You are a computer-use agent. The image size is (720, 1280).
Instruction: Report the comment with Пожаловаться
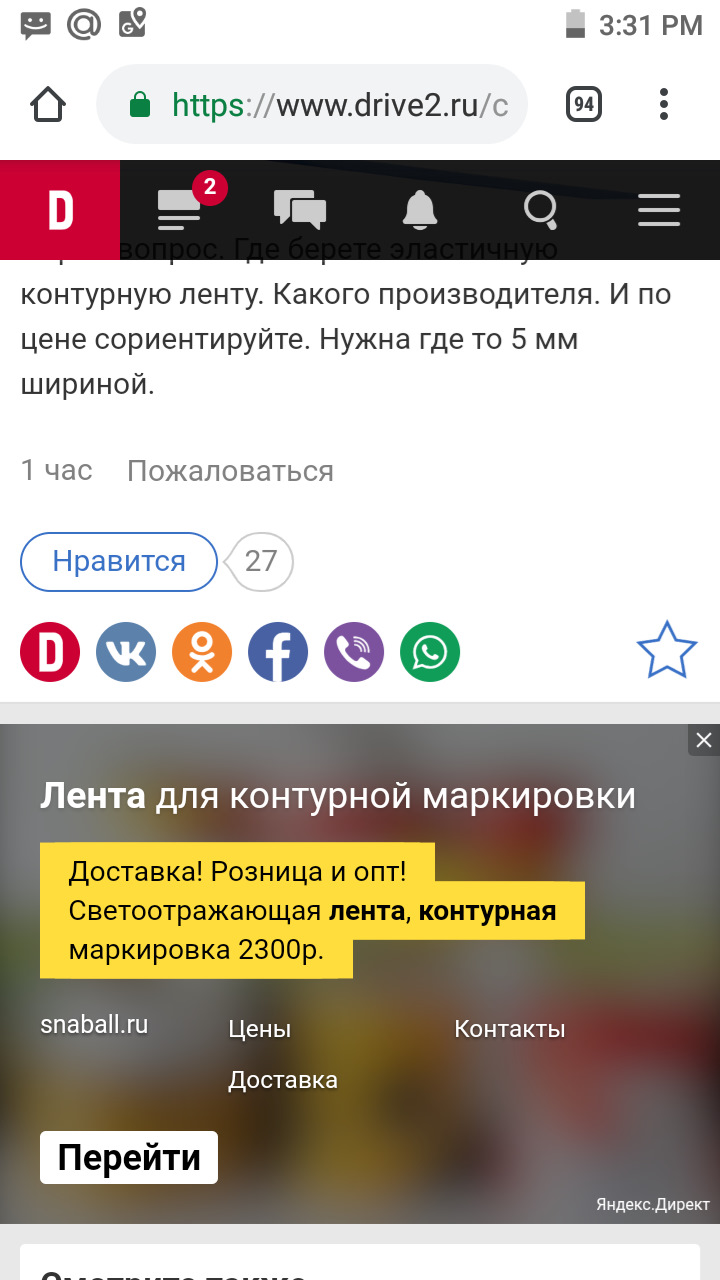(230, 471)
